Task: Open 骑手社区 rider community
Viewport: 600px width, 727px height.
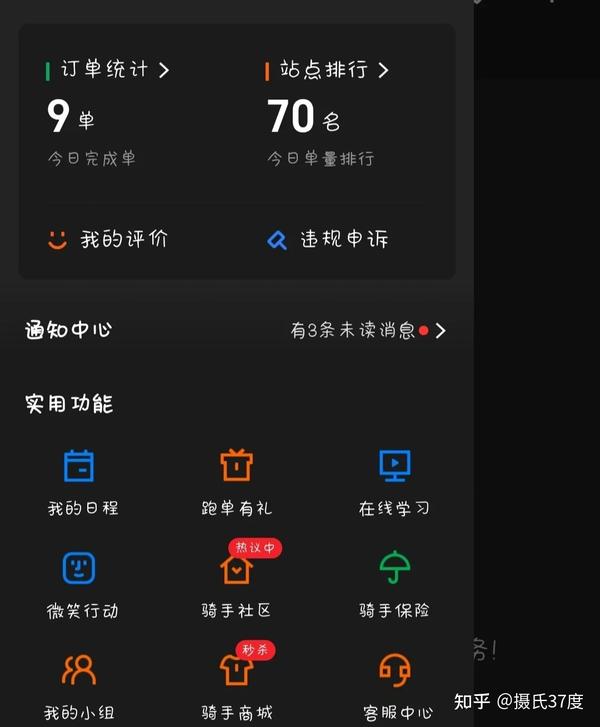Action: tap(237, 583)
